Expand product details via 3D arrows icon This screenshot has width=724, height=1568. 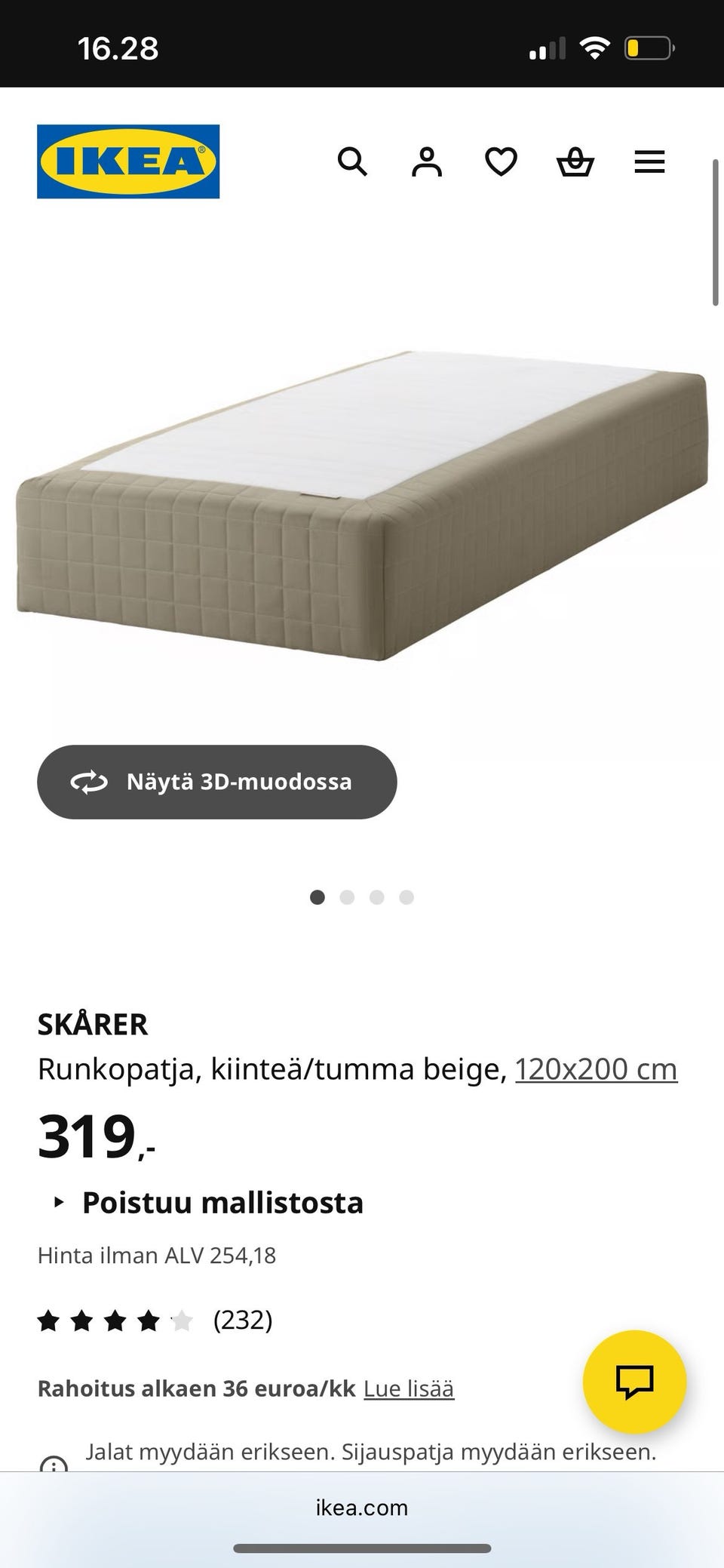point(89,782)
